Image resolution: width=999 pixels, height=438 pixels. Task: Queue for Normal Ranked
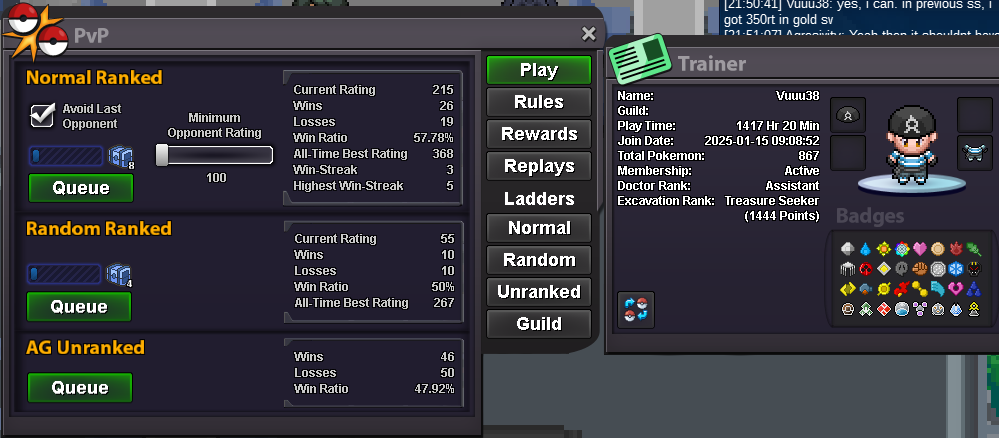point(80,187)
